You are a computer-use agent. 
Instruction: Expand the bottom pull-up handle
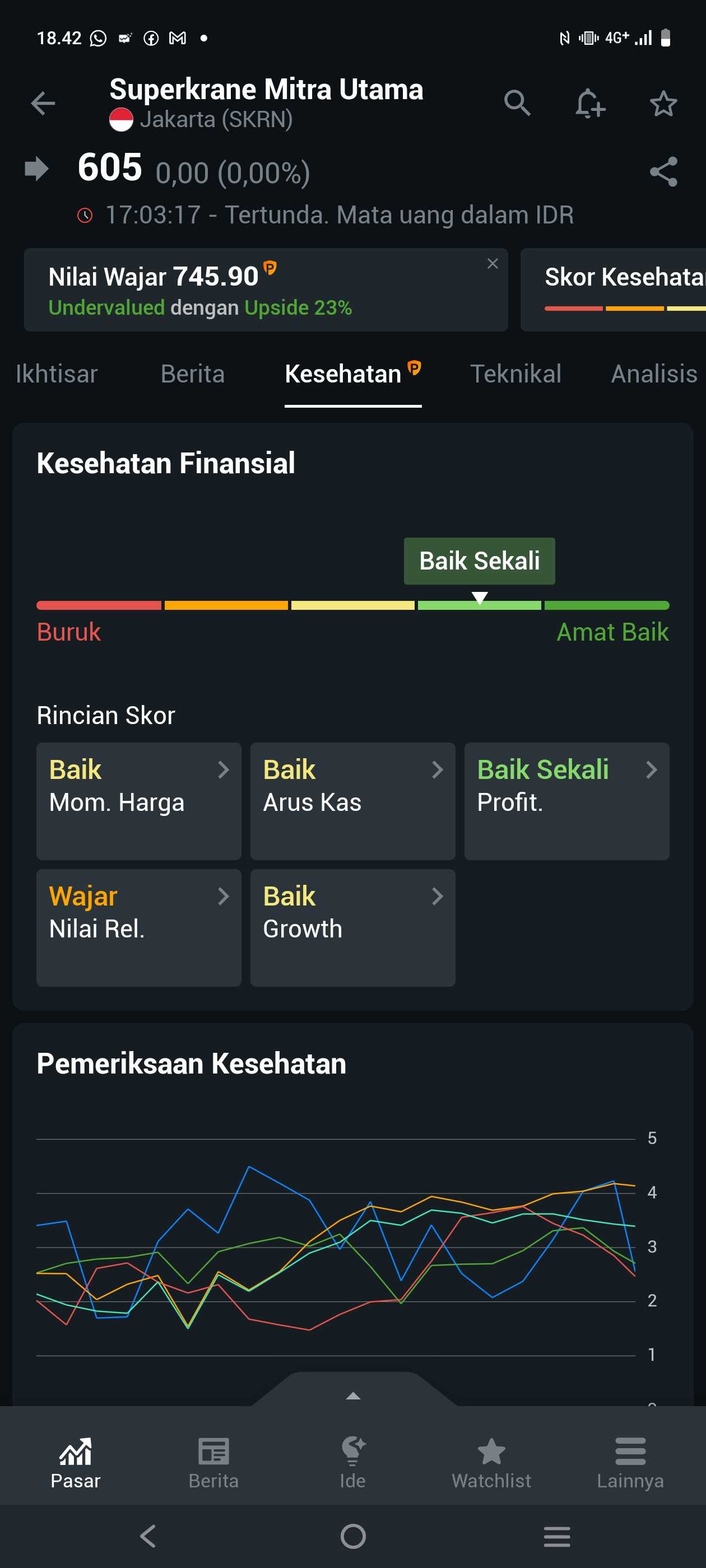tap(354, 1392)
